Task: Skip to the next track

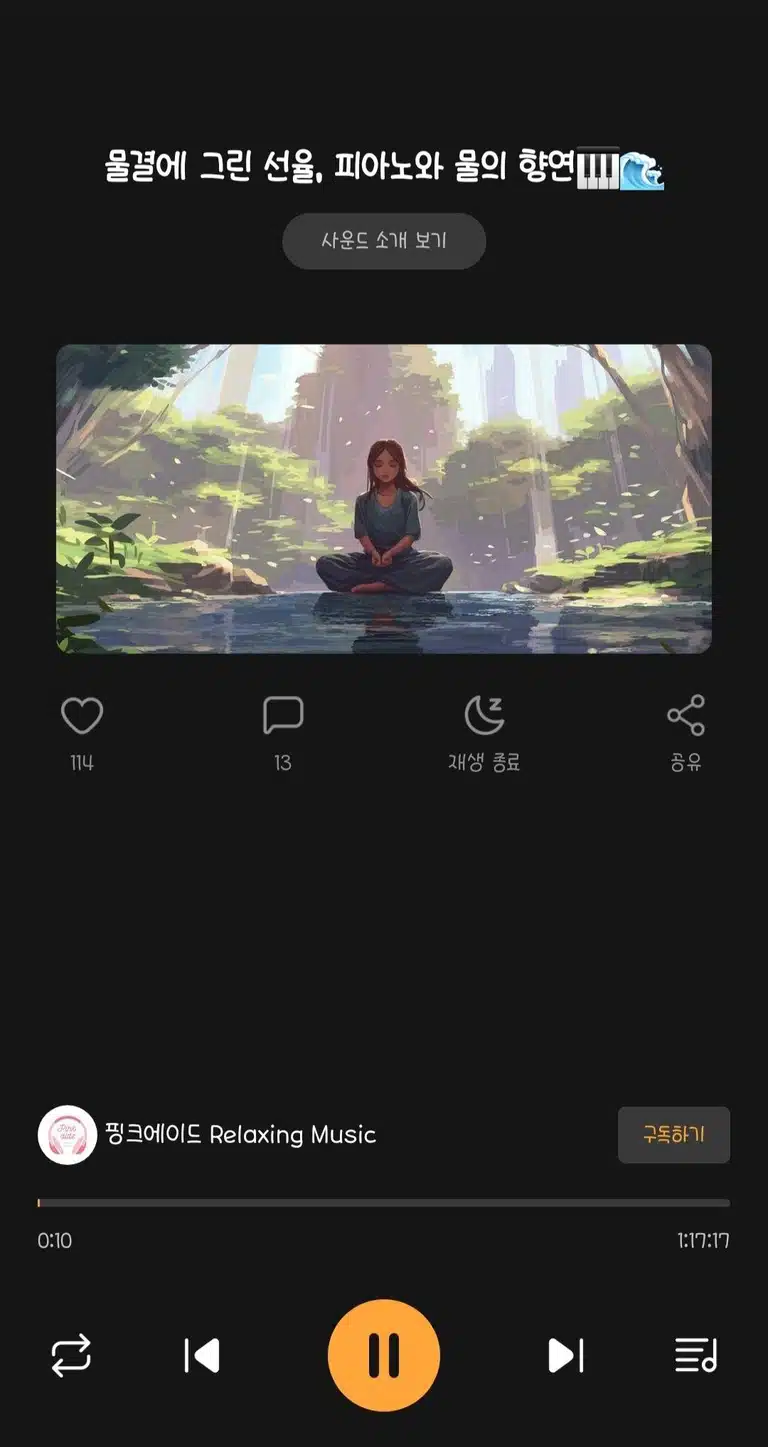Action: click(x=566, y=1356)
